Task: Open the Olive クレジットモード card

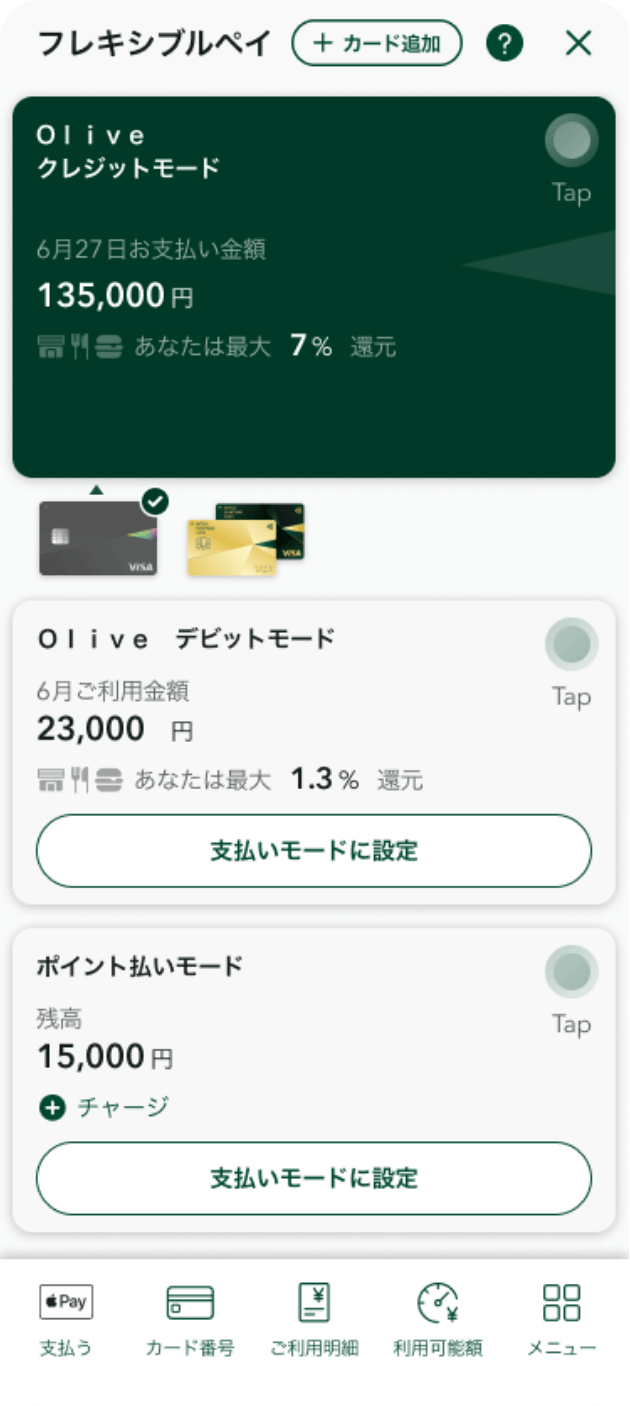Action: (314, 287)
